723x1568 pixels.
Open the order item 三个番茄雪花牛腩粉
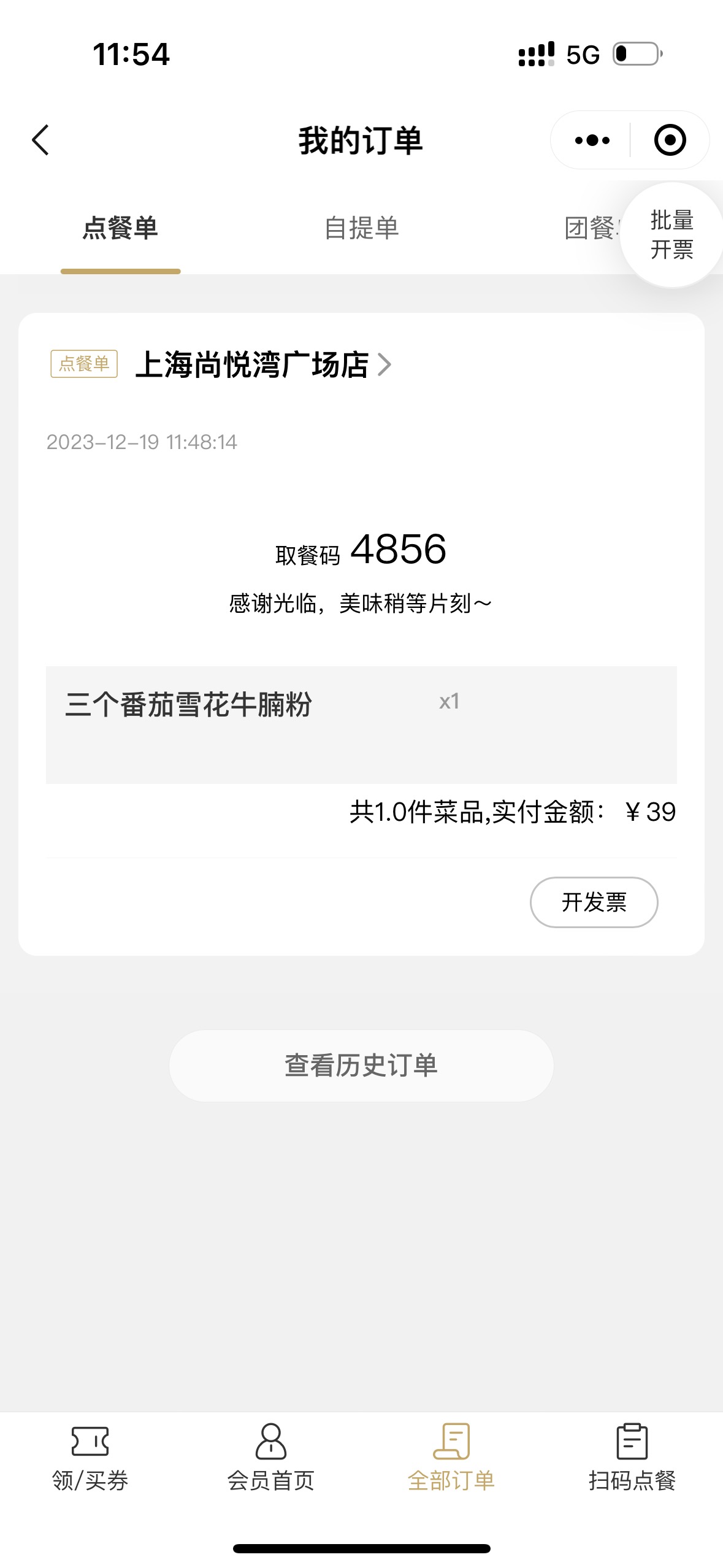361,724
